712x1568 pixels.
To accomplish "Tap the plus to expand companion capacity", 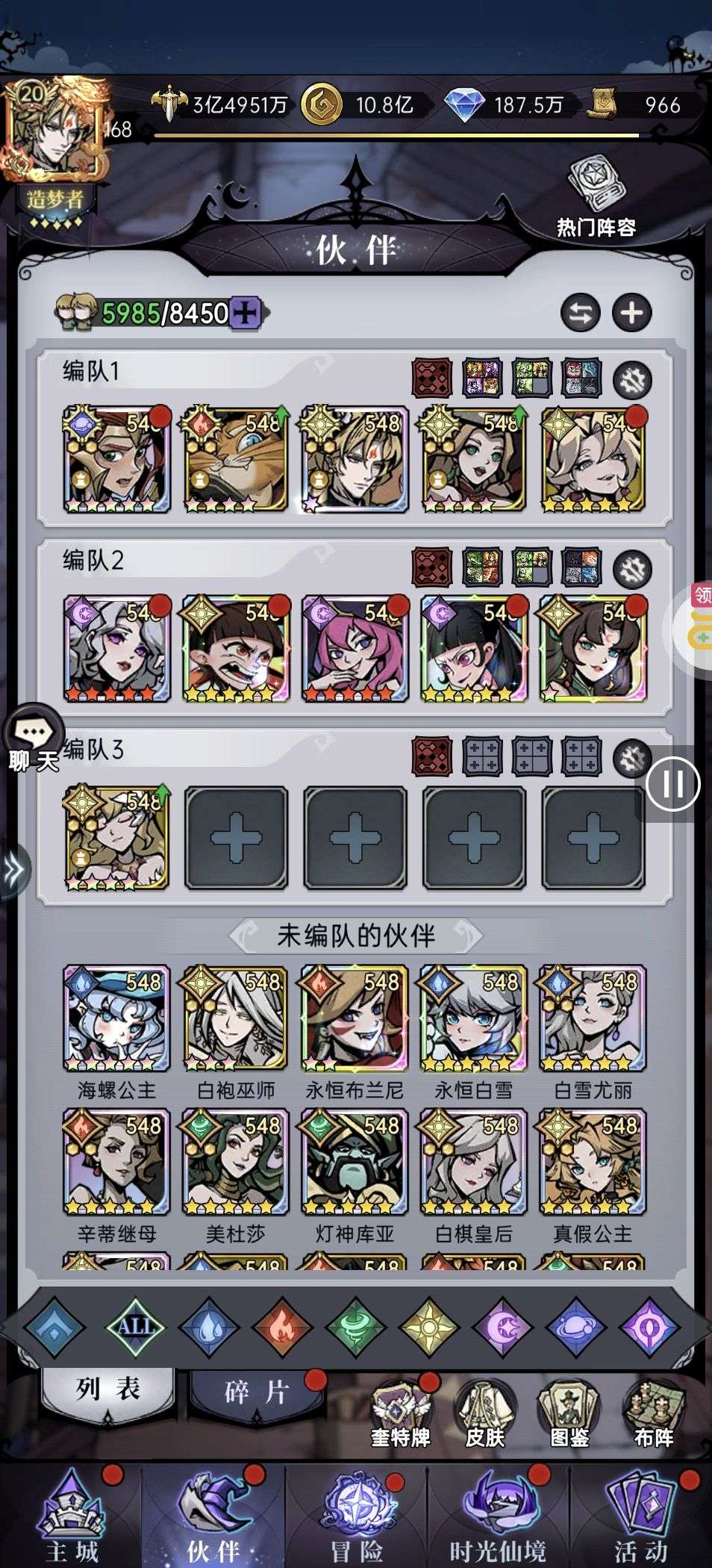I will pos(245,313).
